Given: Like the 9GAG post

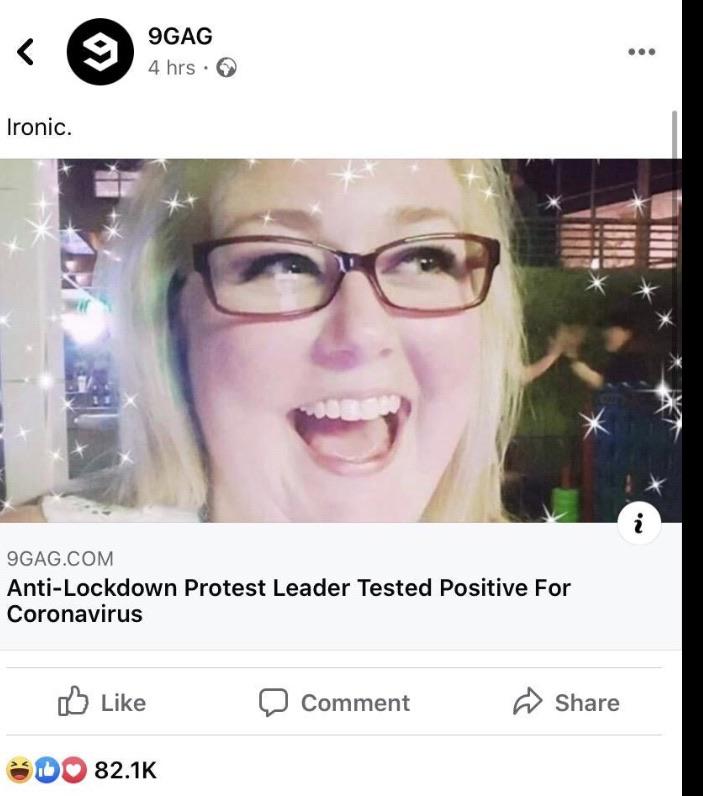Looking at the screenshot, I should pyautogui.click(x=102, y=703).
